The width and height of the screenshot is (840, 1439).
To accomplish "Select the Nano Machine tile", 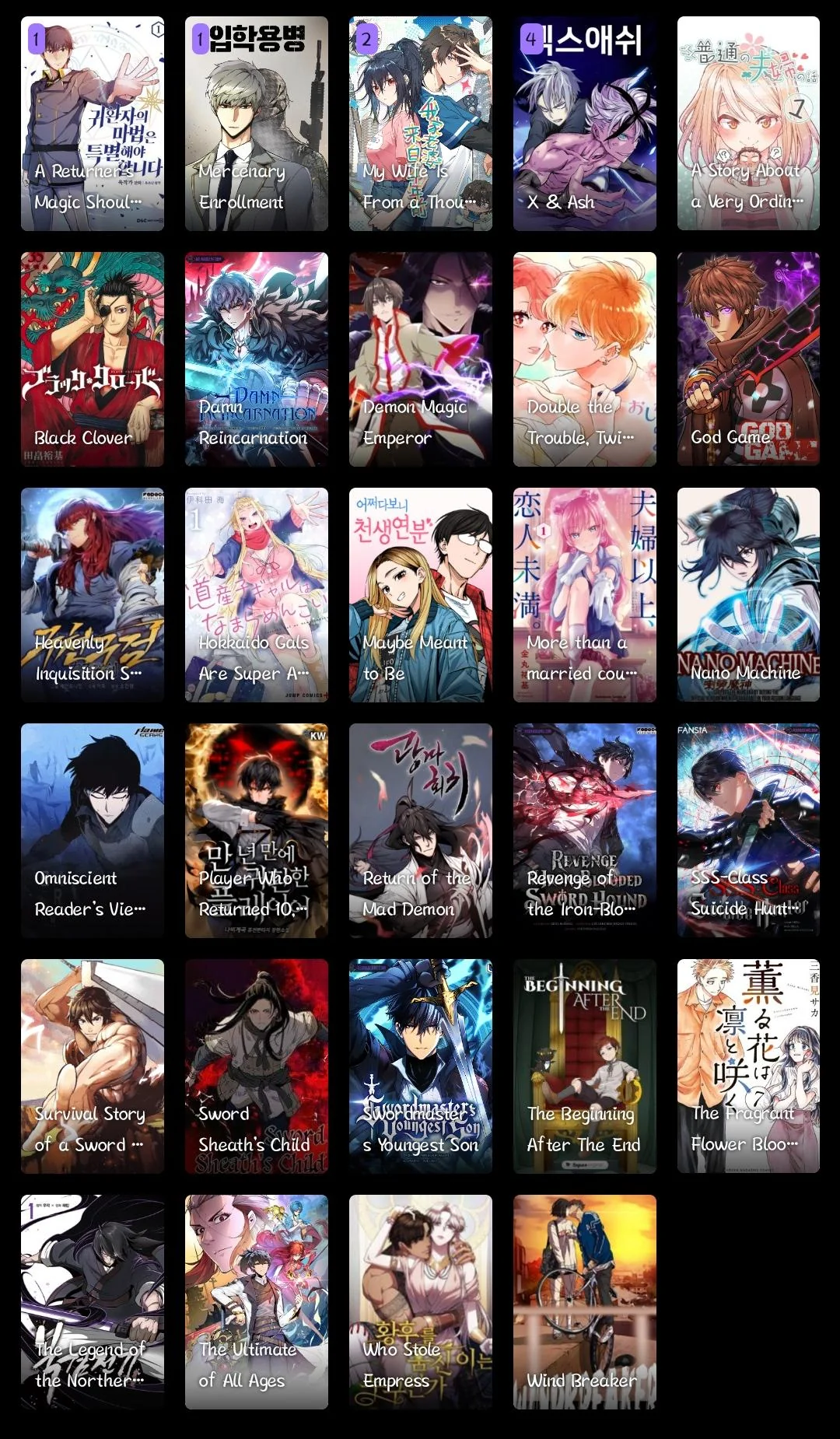I will click(x=748, y=594).
